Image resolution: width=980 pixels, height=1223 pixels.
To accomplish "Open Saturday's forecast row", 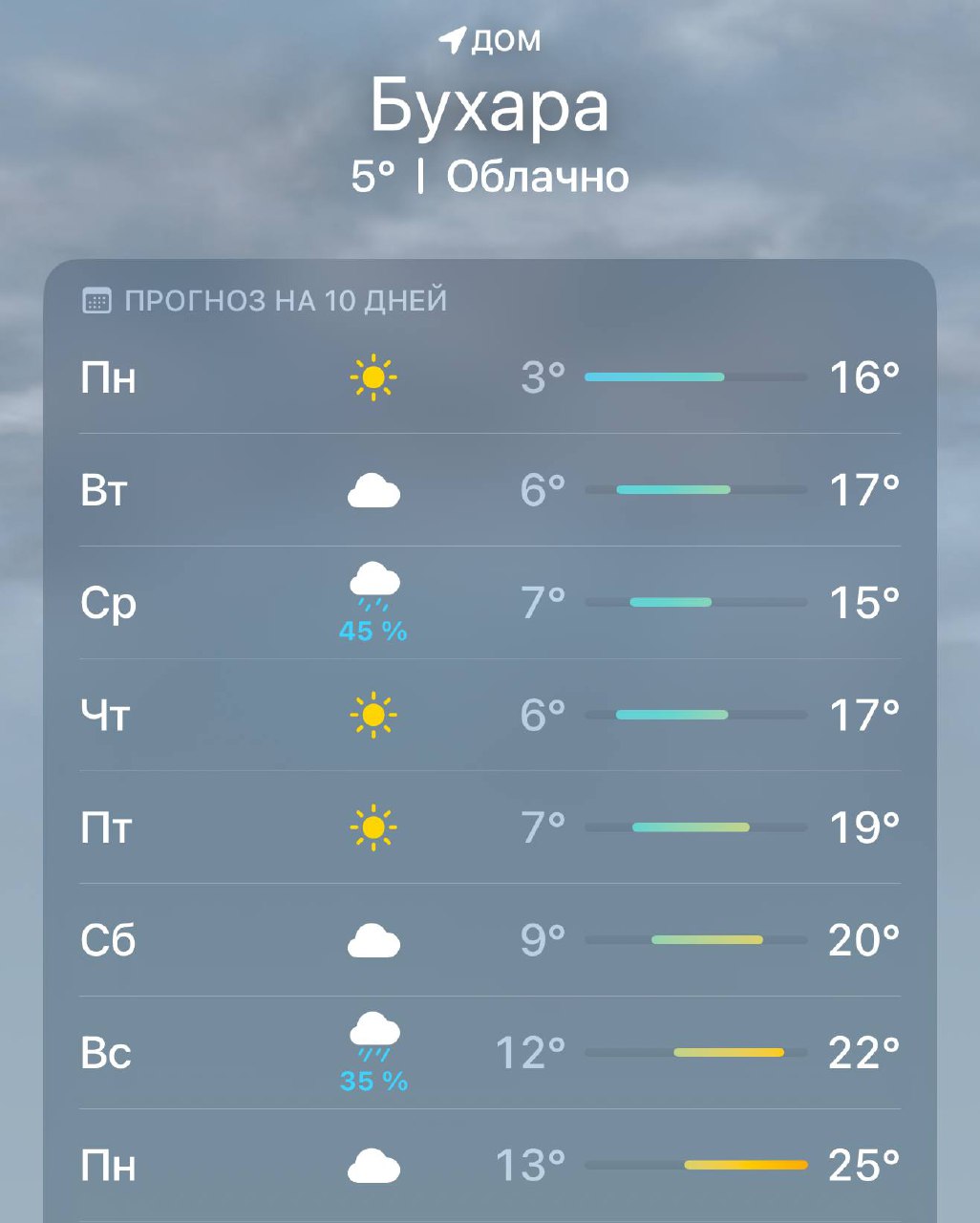I will pyautogui.click(x=489, y=940).
